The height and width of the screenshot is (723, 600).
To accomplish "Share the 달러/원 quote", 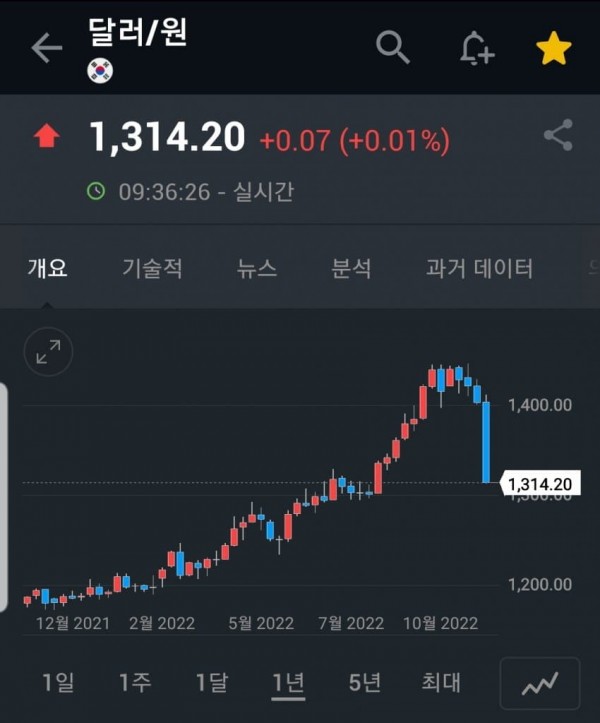I will (558, 135).
